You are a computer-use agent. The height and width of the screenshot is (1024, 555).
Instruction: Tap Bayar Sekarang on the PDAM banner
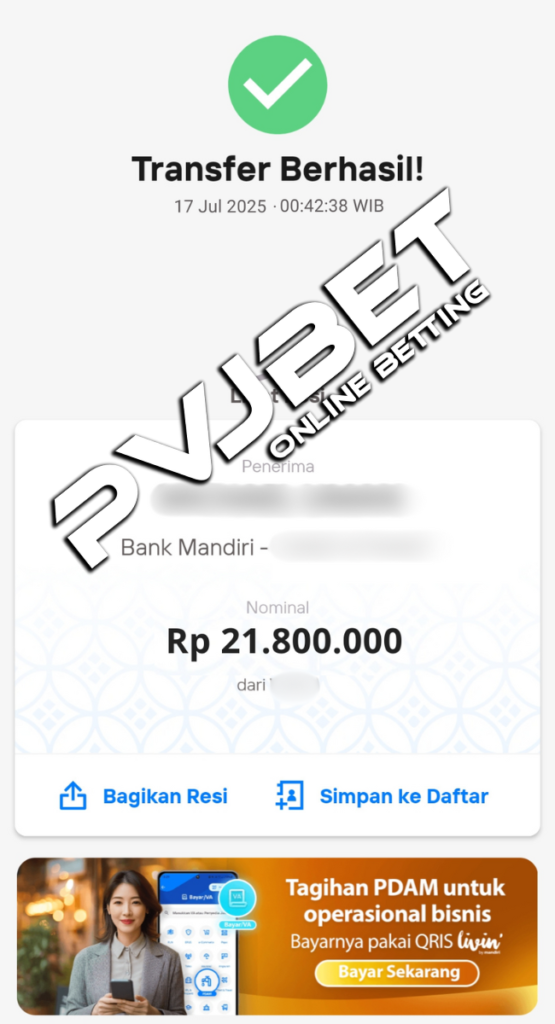click(x=397, y=972)
